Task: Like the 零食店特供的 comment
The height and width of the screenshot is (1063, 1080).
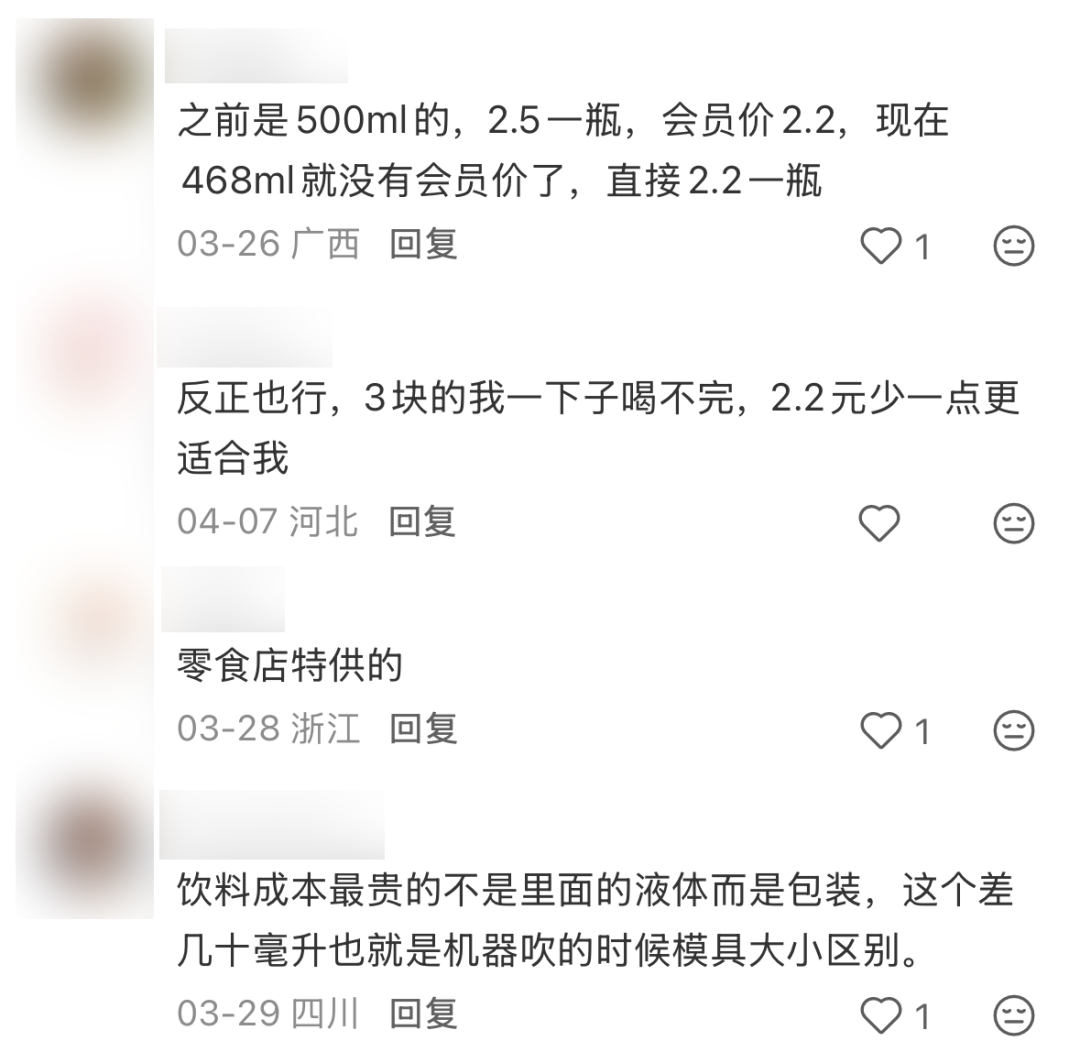Action: (881, 731)
